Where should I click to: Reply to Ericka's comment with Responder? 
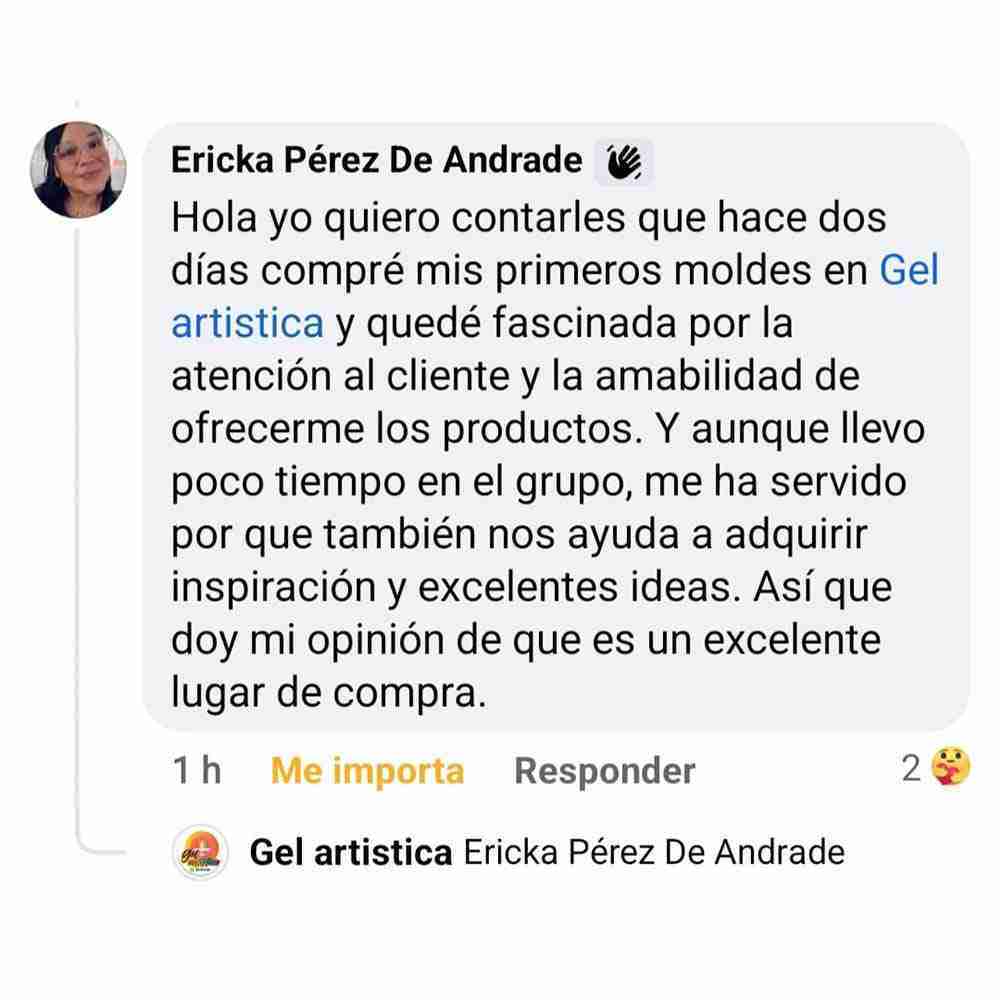pyautogui.click(x=604, y=771)
